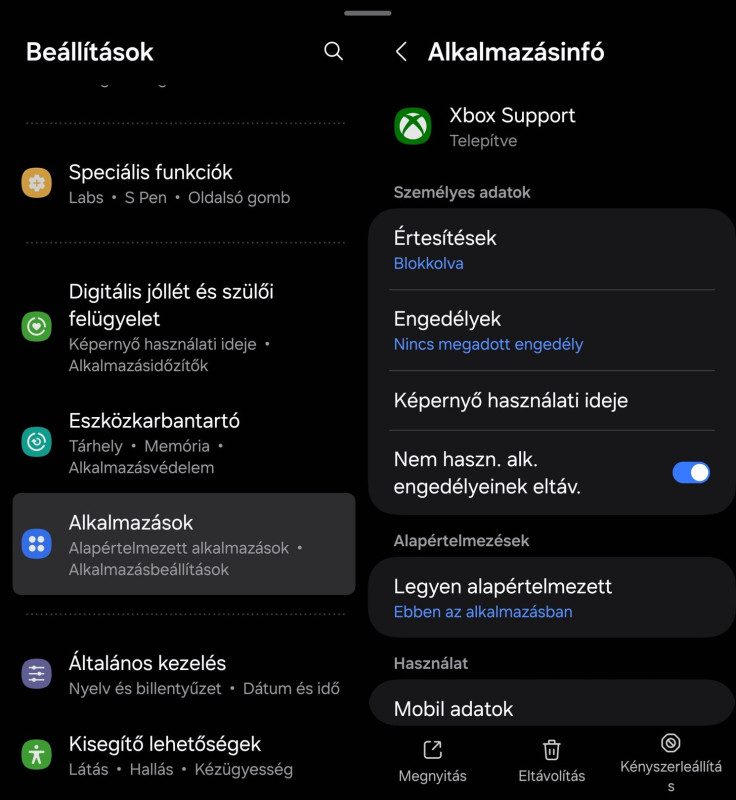Open Engedélyek for Xbox Support
The width and height of the screenshot is (736, 800).
click(x=552, y=330)
